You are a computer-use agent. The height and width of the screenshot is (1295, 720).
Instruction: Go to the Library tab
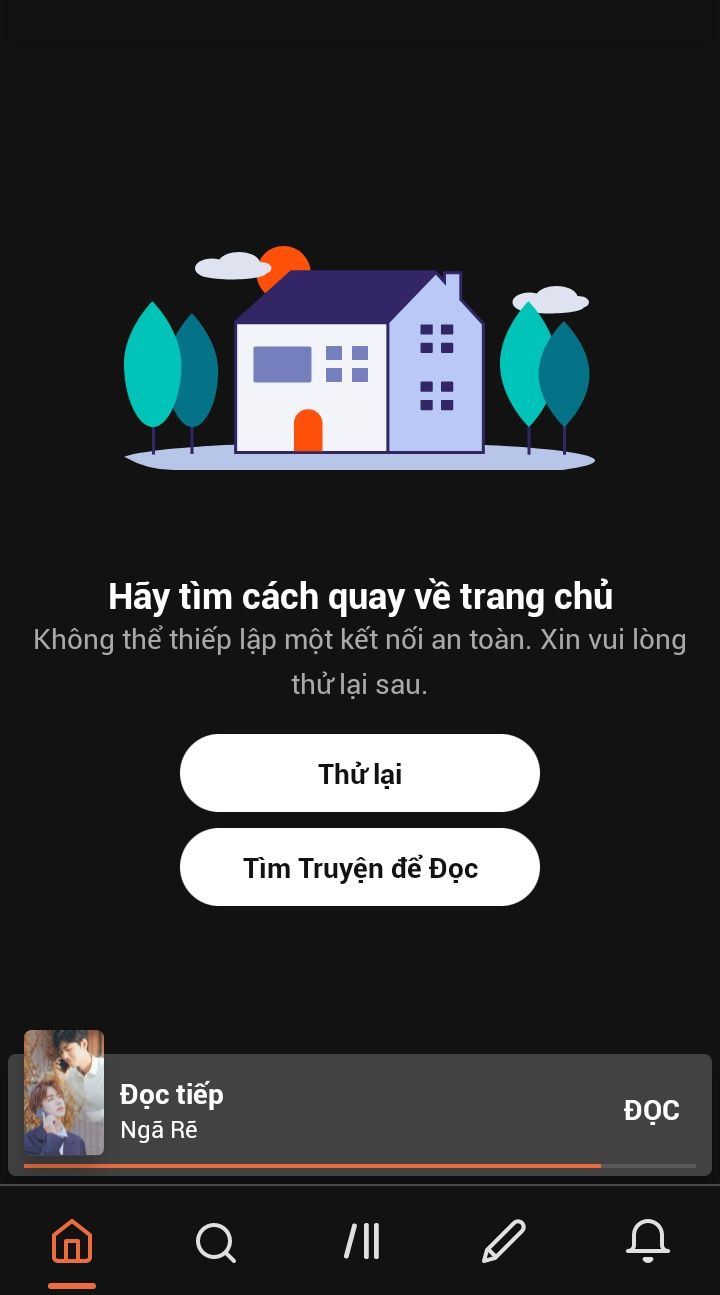pyautogui.click(x=361, y=1242)
